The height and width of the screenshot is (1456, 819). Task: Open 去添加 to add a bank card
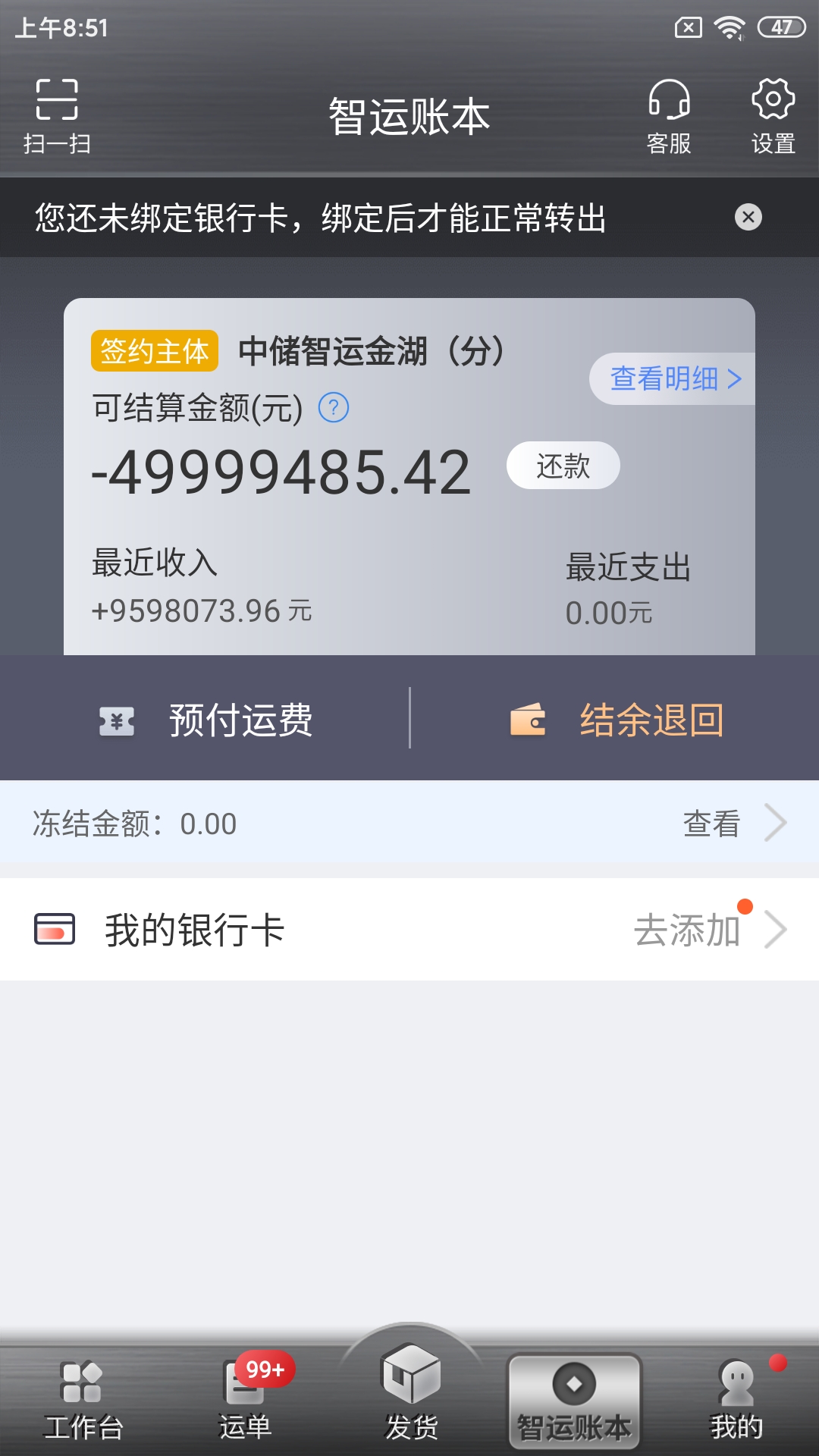coord(689,930)
